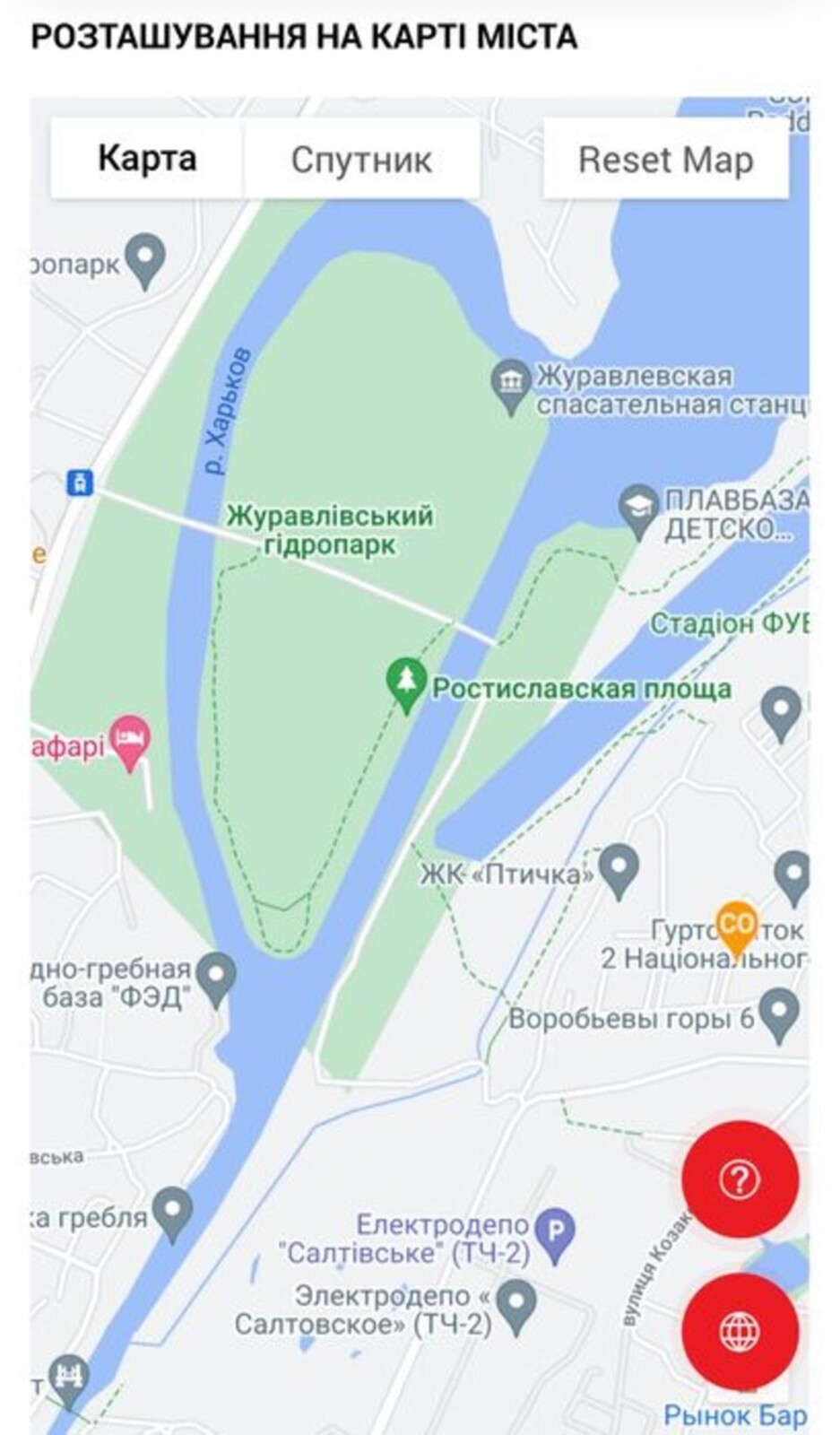Tap the Reset Map button
Screen dimensions: 840x1435
tap(665, 160)
